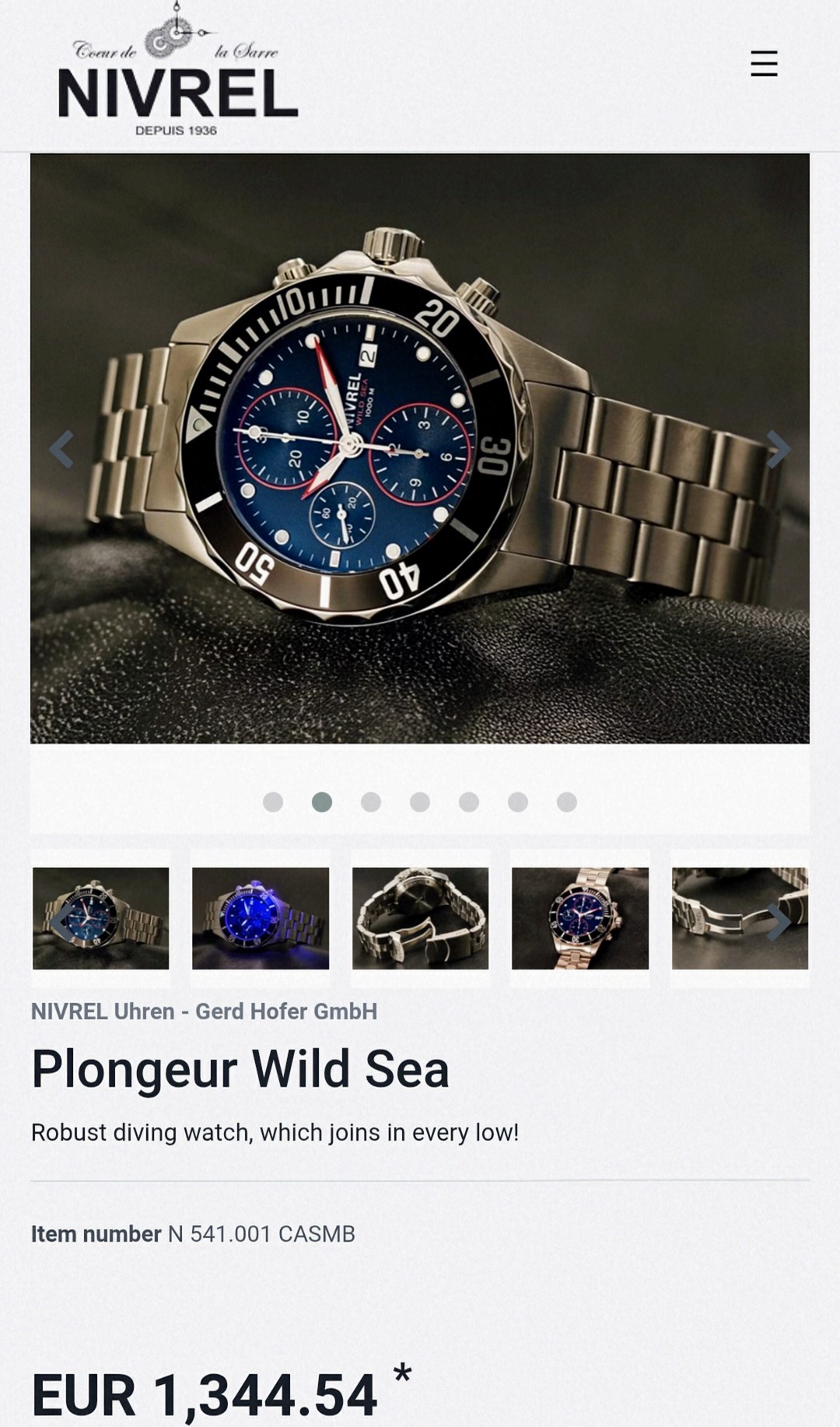Image resolution: width=840 pixels, height=1427 pixels.
Task: Jump to the third image dot
Action: point(371,802)
